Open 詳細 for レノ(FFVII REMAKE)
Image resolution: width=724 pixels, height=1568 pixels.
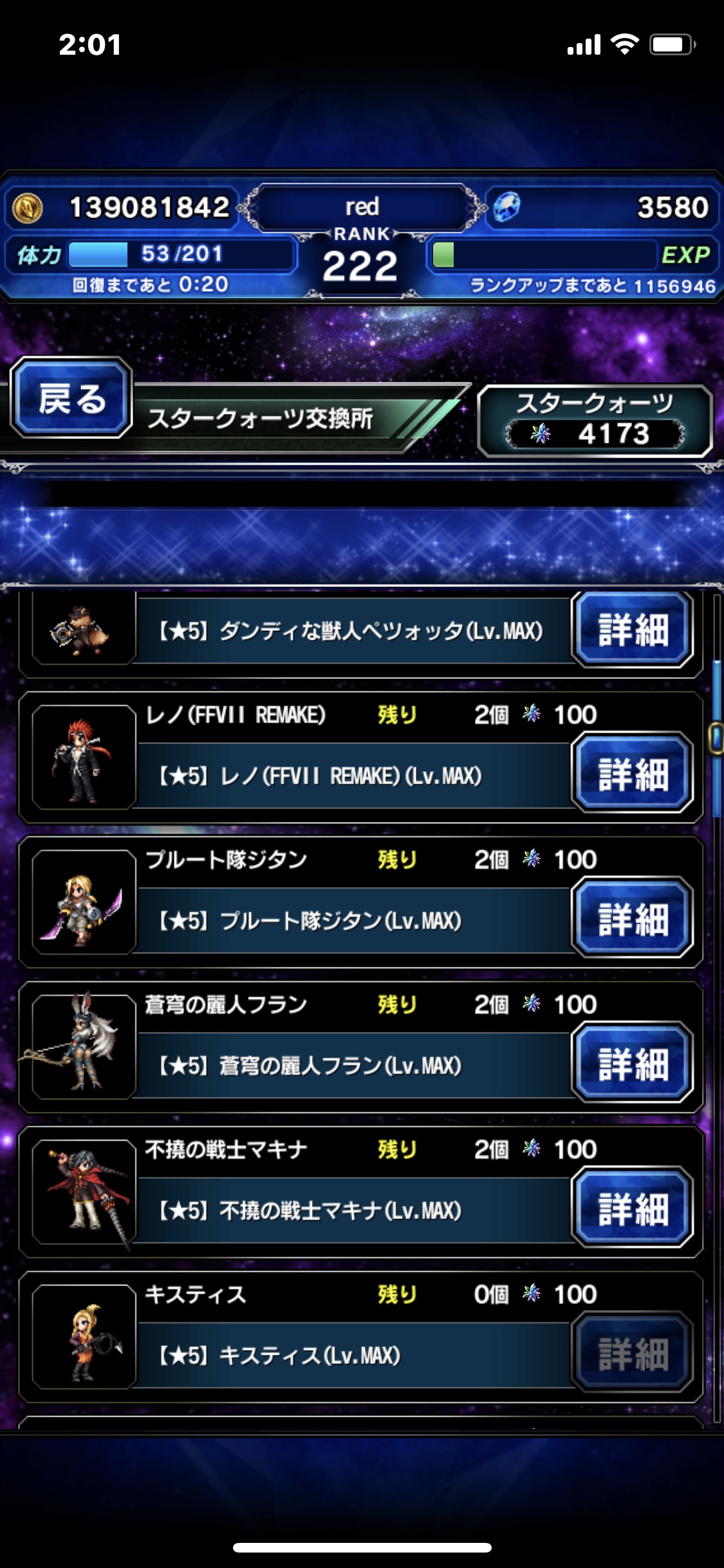[x=633, y=773]
